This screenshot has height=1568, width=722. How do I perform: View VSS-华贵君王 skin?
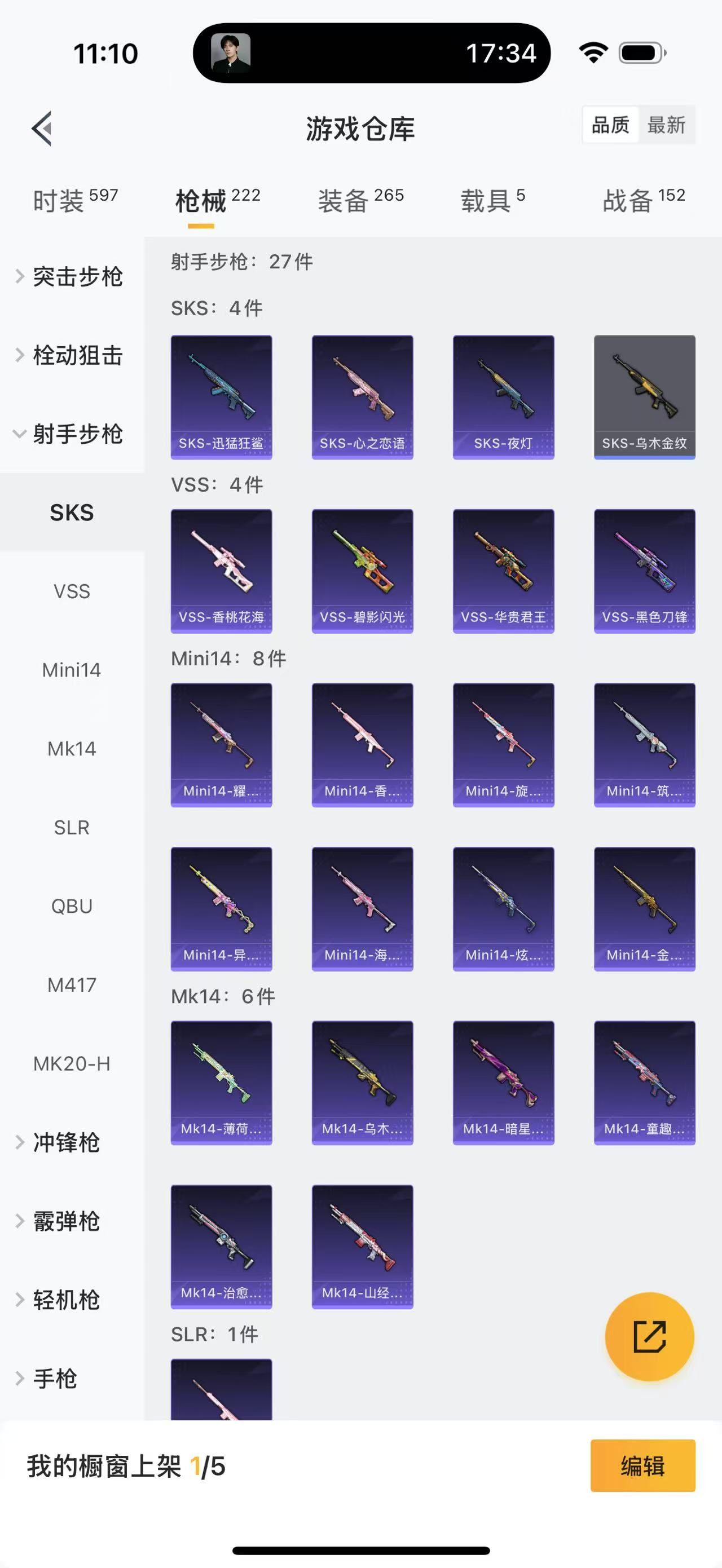pyautogui.click(x=503, y=571)
